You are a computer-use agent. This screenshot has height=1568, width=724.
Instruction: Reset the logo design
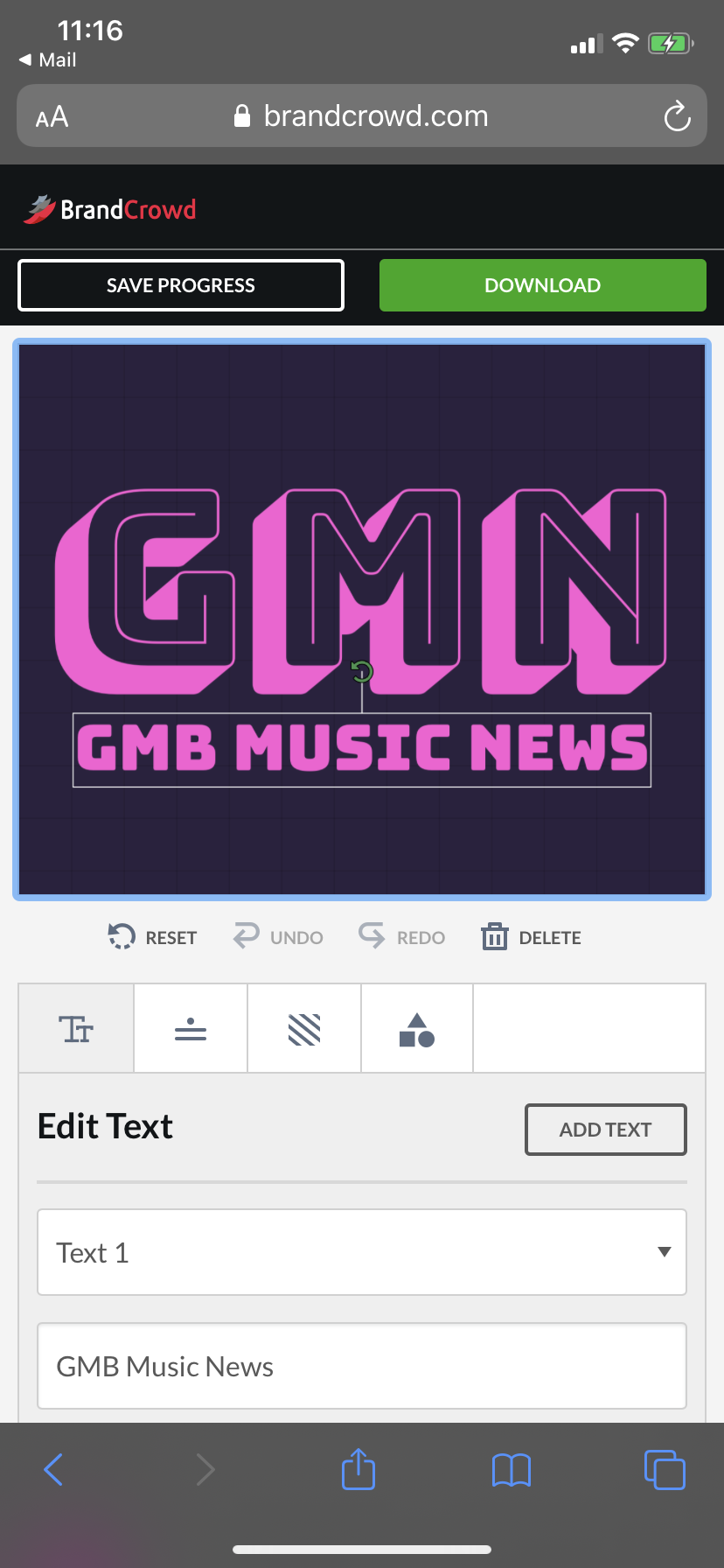[152, 937]
